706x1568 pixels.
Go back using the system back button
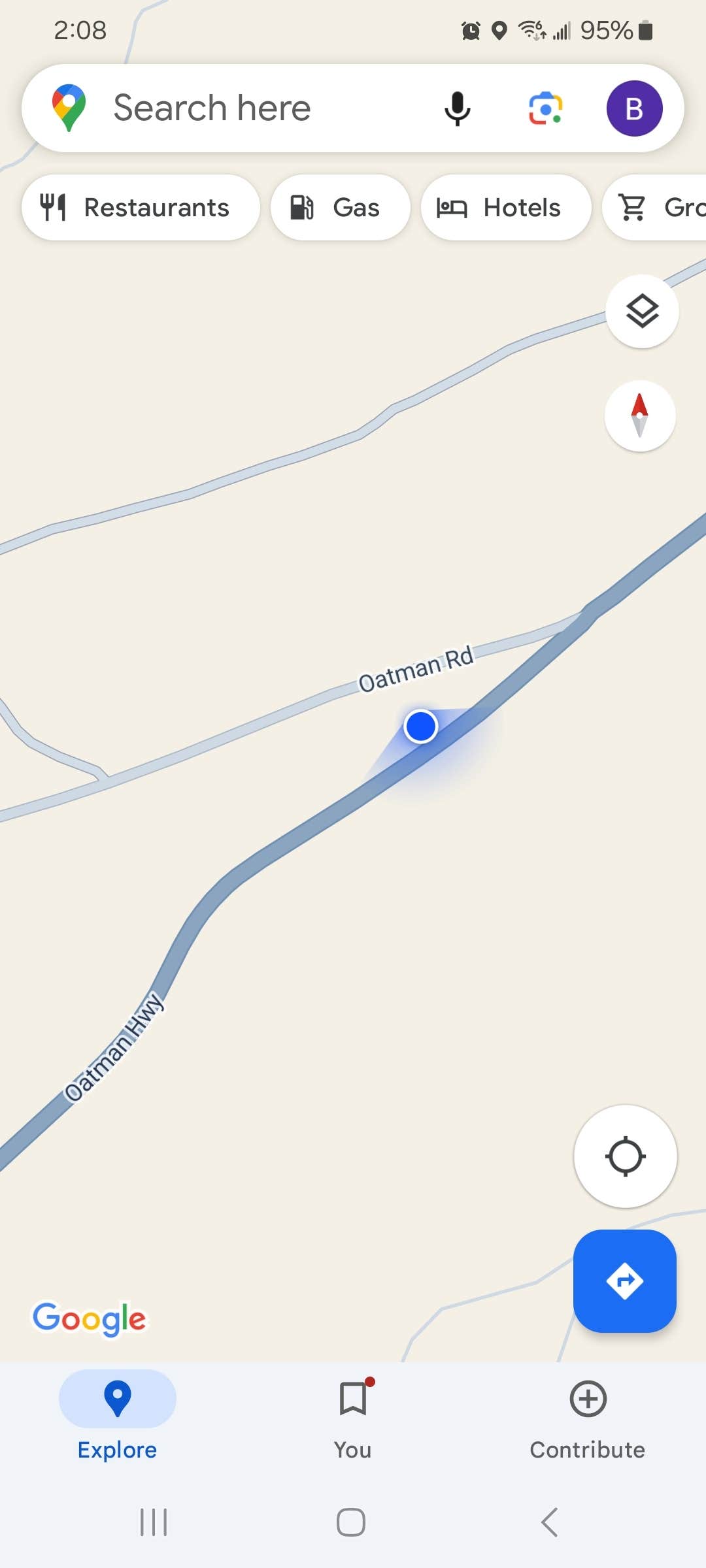549,1522
